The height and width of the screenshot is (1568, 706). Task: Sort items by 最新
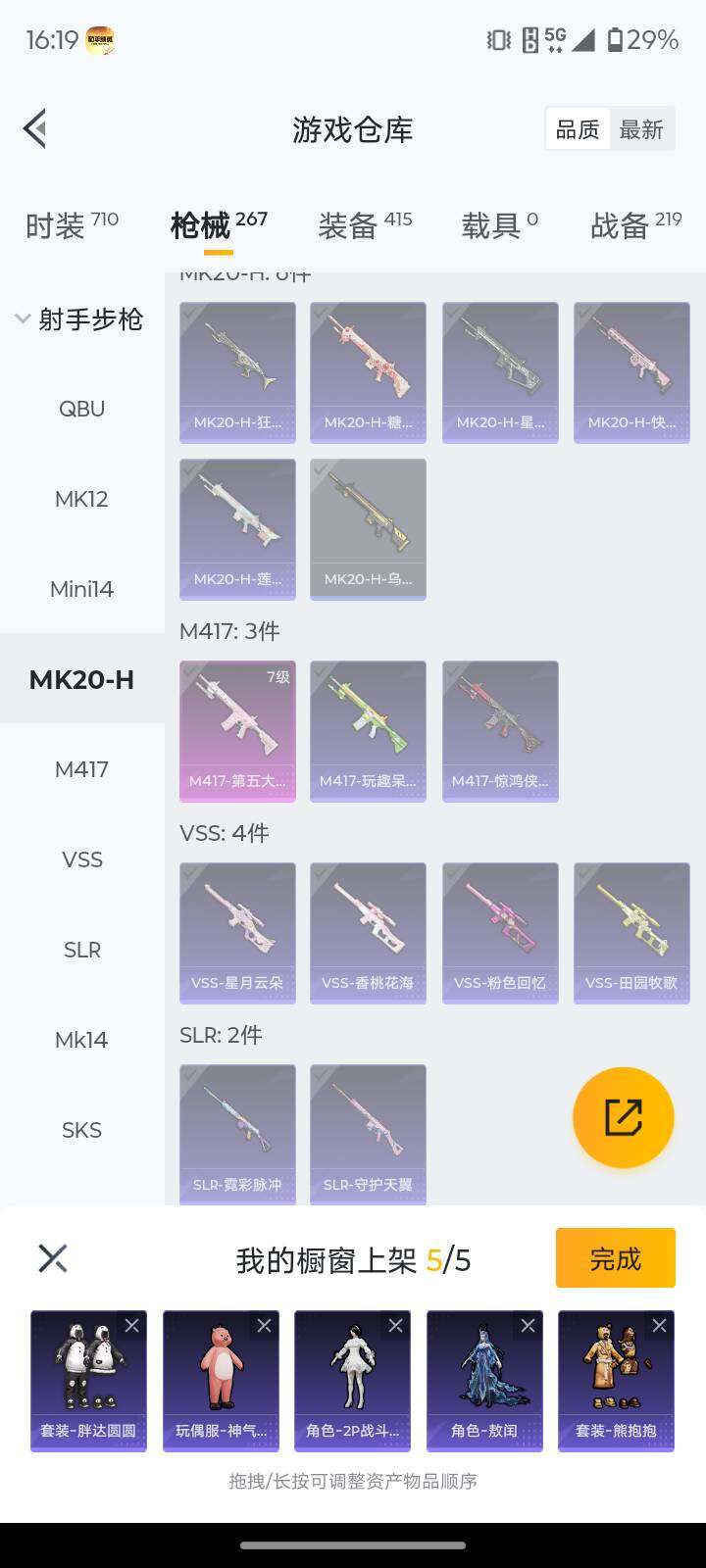pyautogui.click(x=641, y=129)
